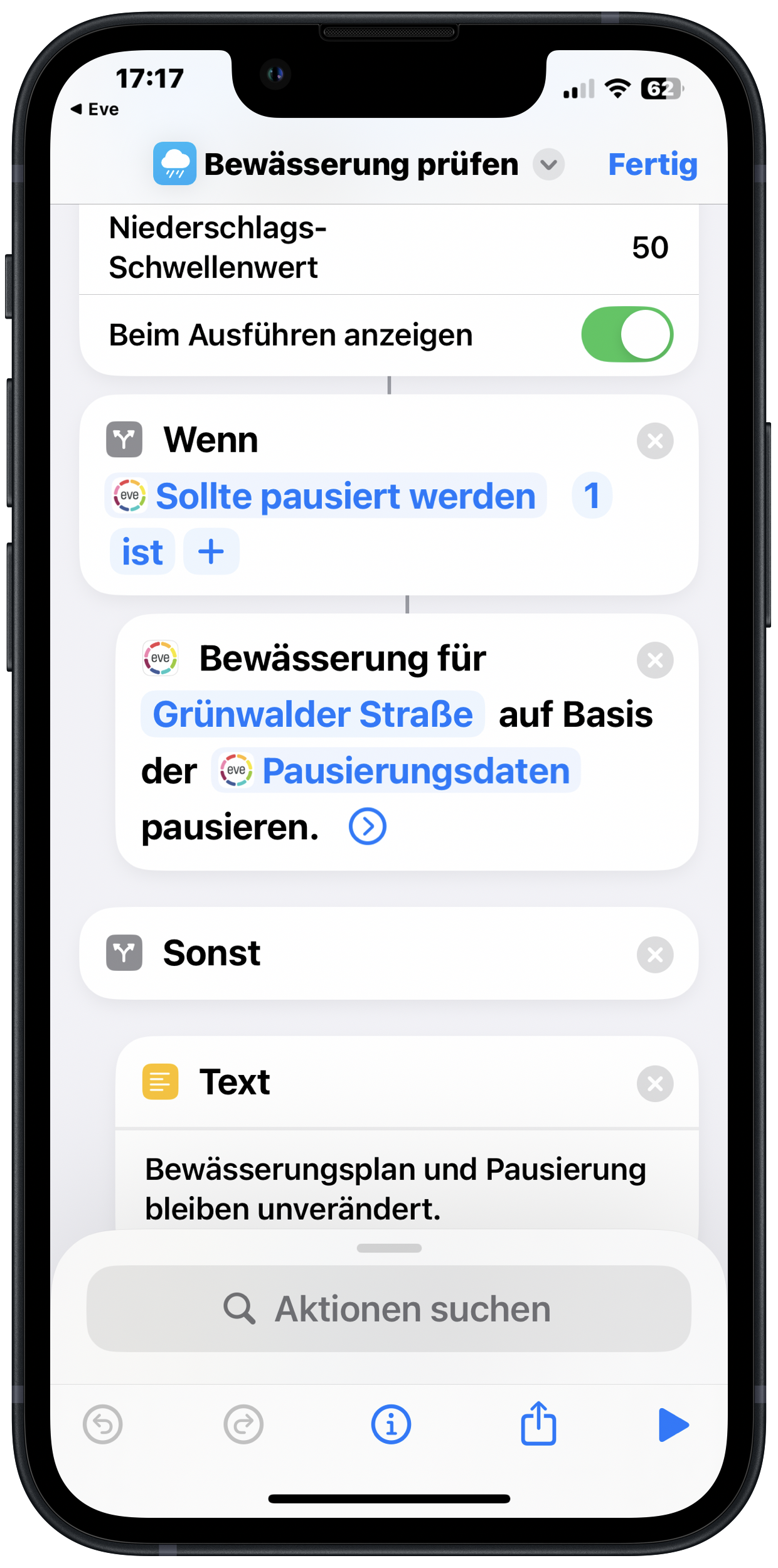This screenshot has height=1568, width=778.
Task: Edit the Bewässerungsplan text content
Action: click(x=395, y=1188)
